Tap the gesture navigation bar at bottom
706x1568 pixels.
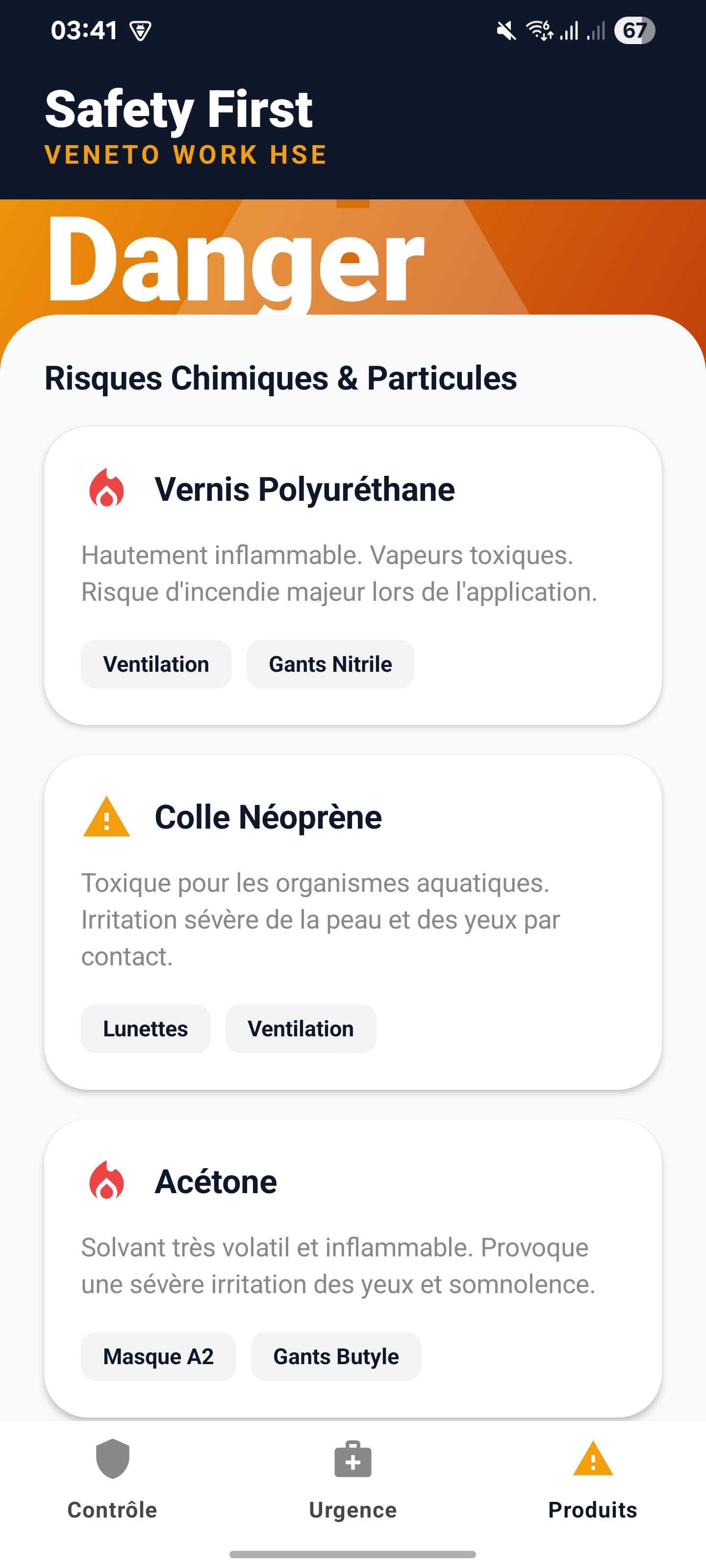pos(353,1554)
